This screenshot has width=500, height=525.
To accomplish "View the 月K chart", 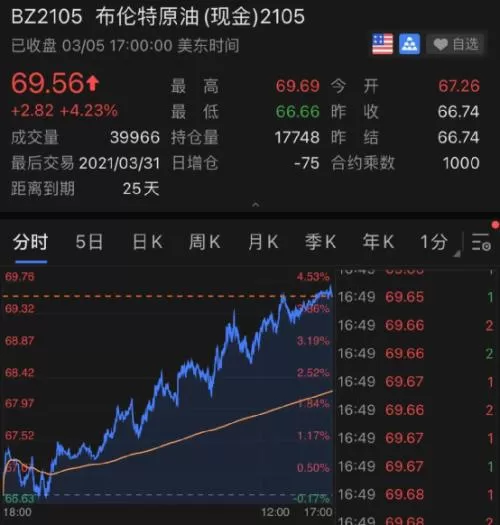I will (x=263, y=242).
